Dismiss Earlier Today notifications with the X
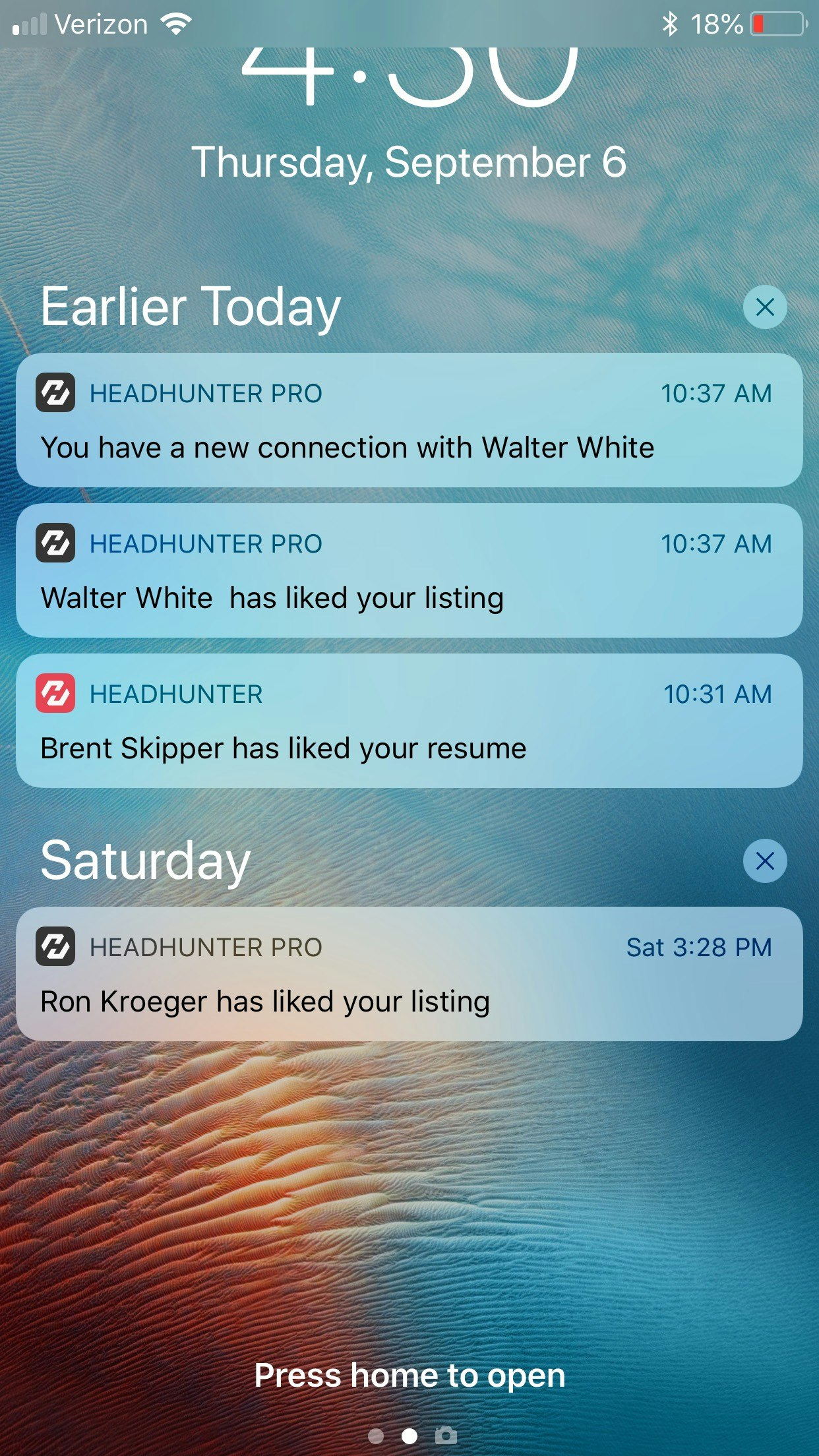This screenshot has width=819, height=1456. [764, 307]
